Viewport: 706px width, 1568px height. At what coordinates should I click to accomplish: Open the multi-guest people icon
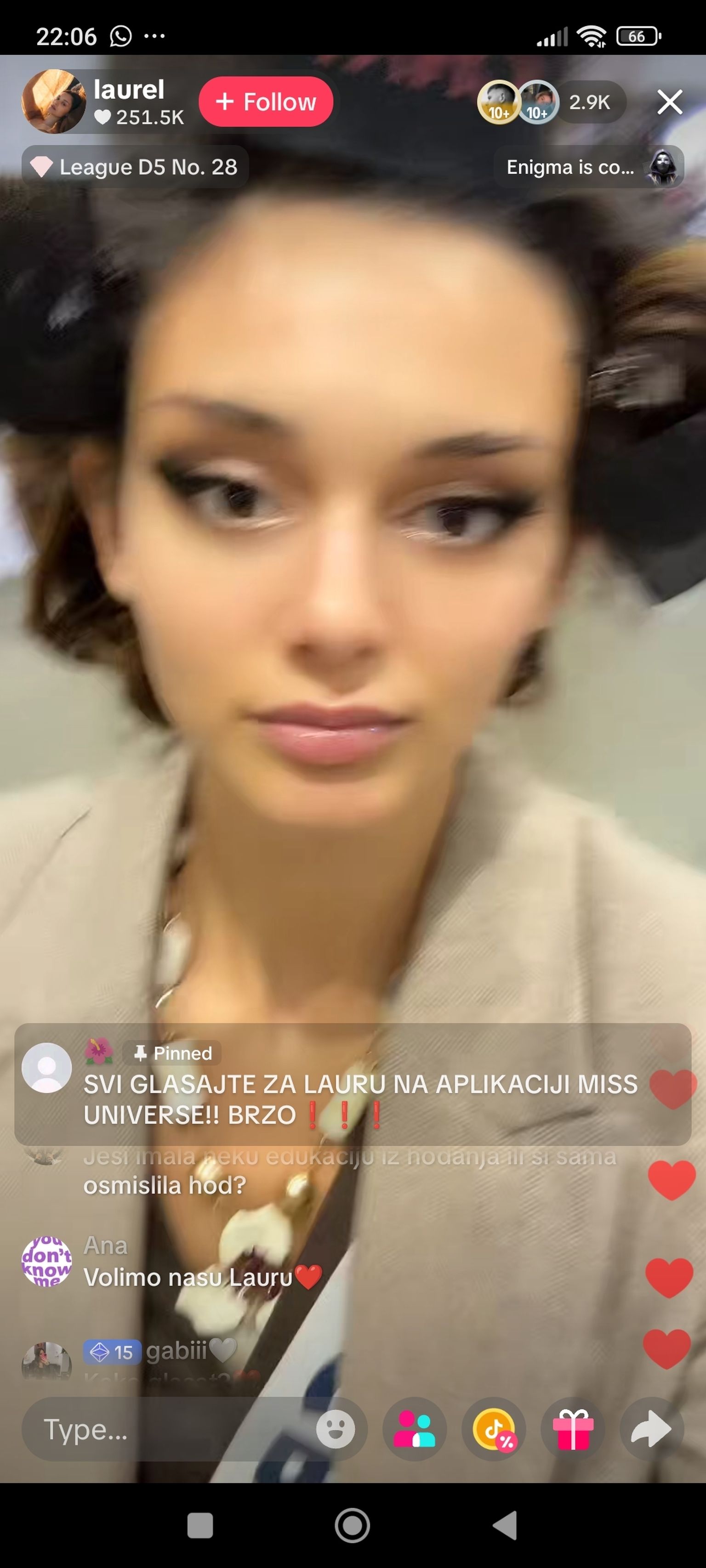[414, 1429]
